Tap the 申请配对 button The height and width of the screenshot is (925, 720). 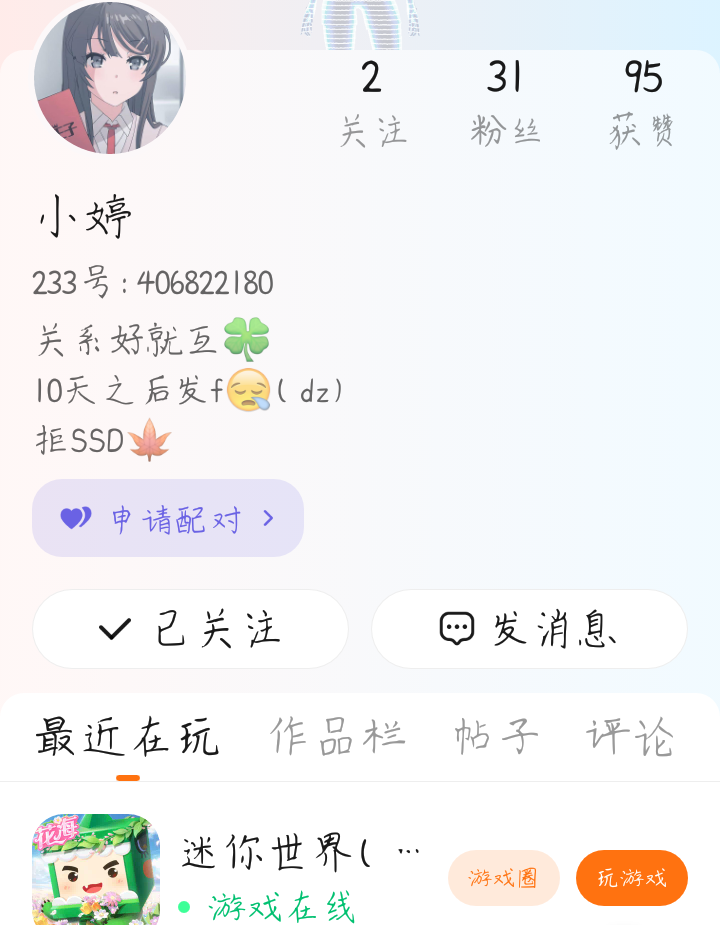tap(168, 518)
